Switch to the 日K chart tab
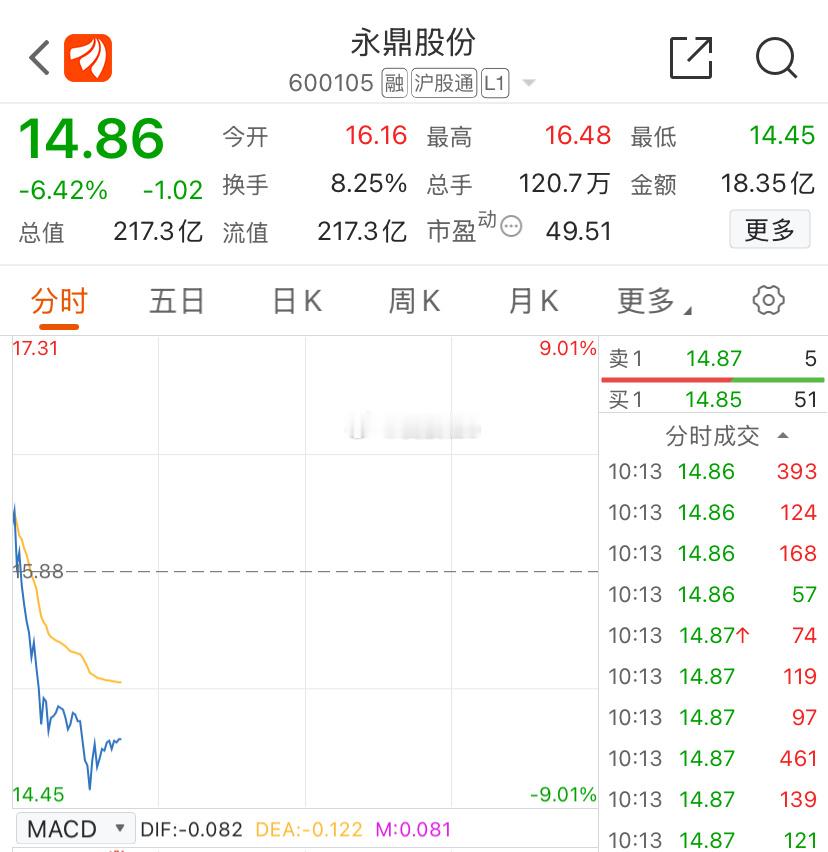 point(295,300)
